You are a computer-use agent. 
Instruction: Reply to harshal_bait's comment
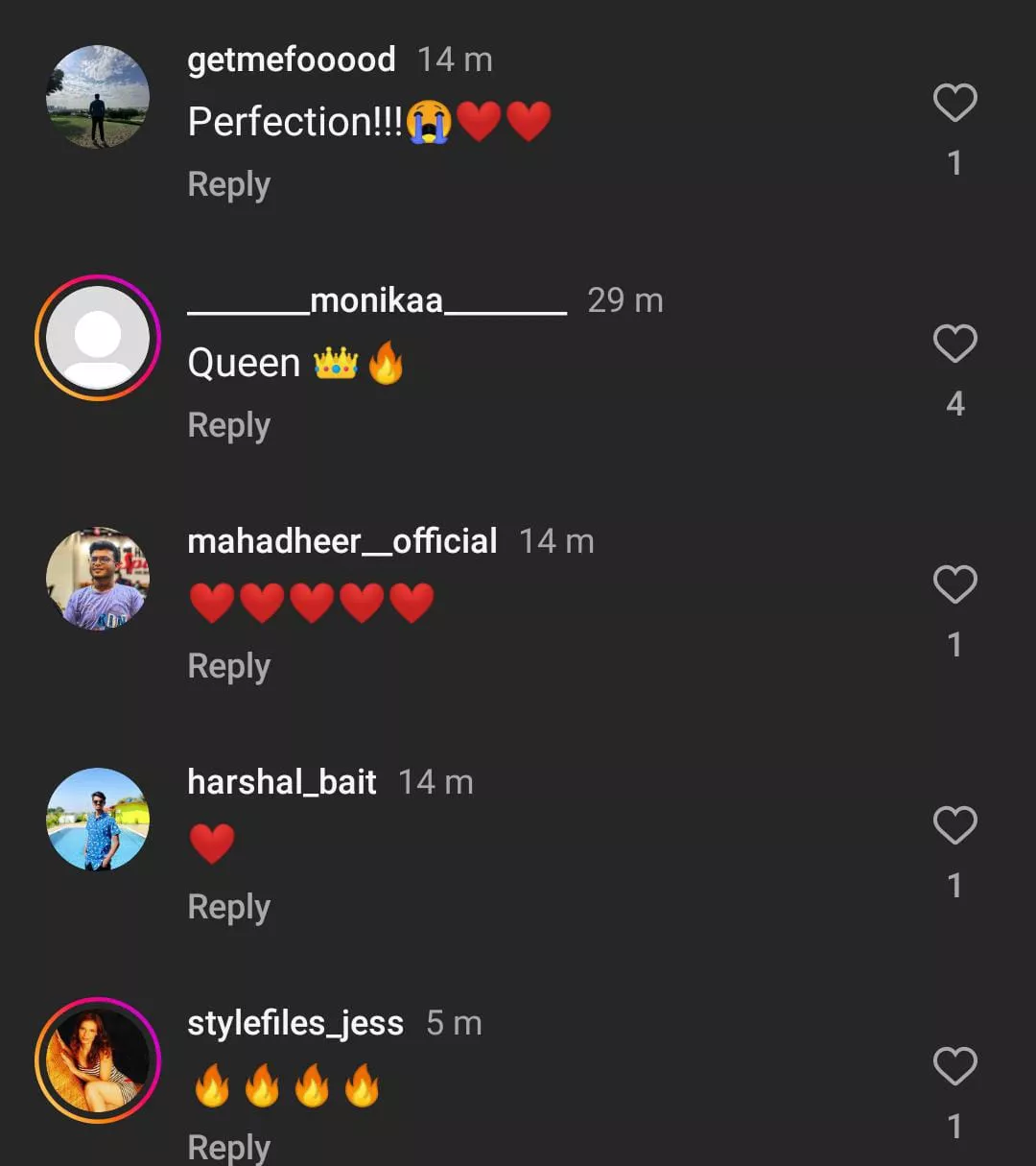coord(228,907)
